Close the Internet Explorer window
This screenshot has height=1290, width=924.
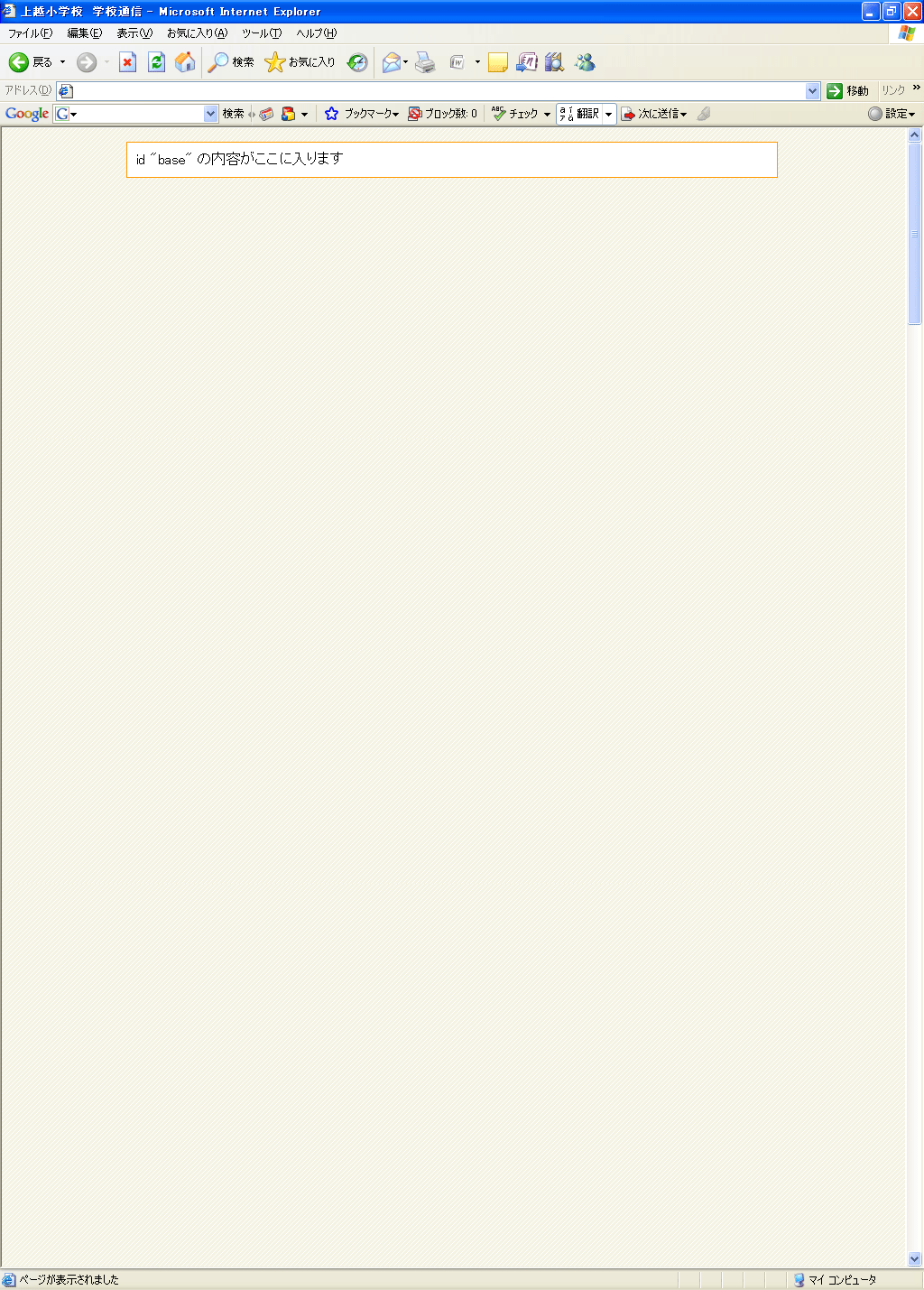point(912,12)
